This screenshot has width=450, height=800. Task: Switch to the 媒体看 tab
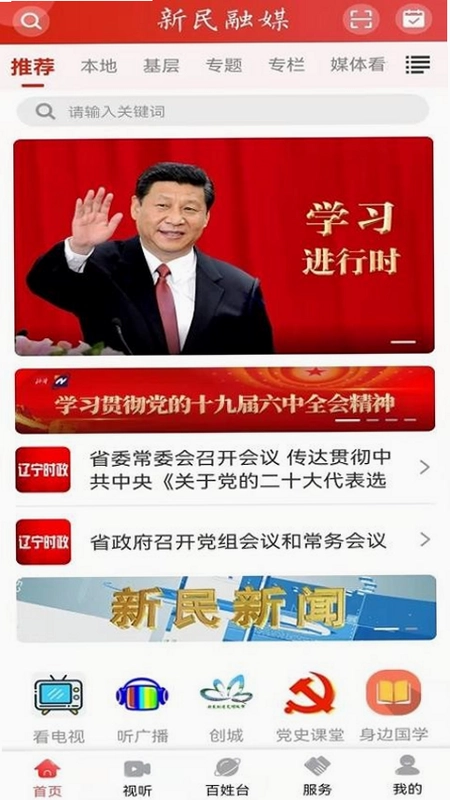(357, 65)
